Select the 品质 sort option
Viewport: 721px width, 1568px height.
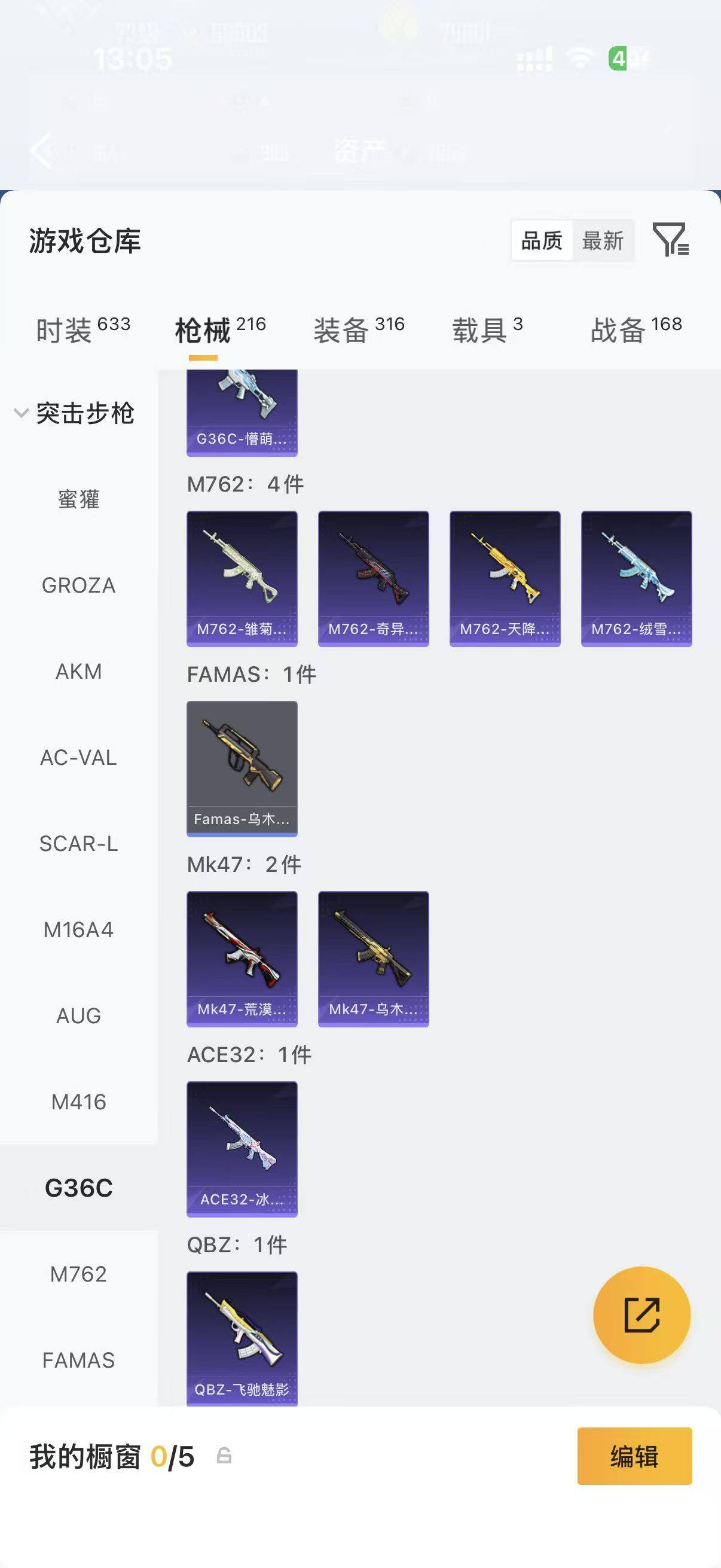(x=542, y=241)
